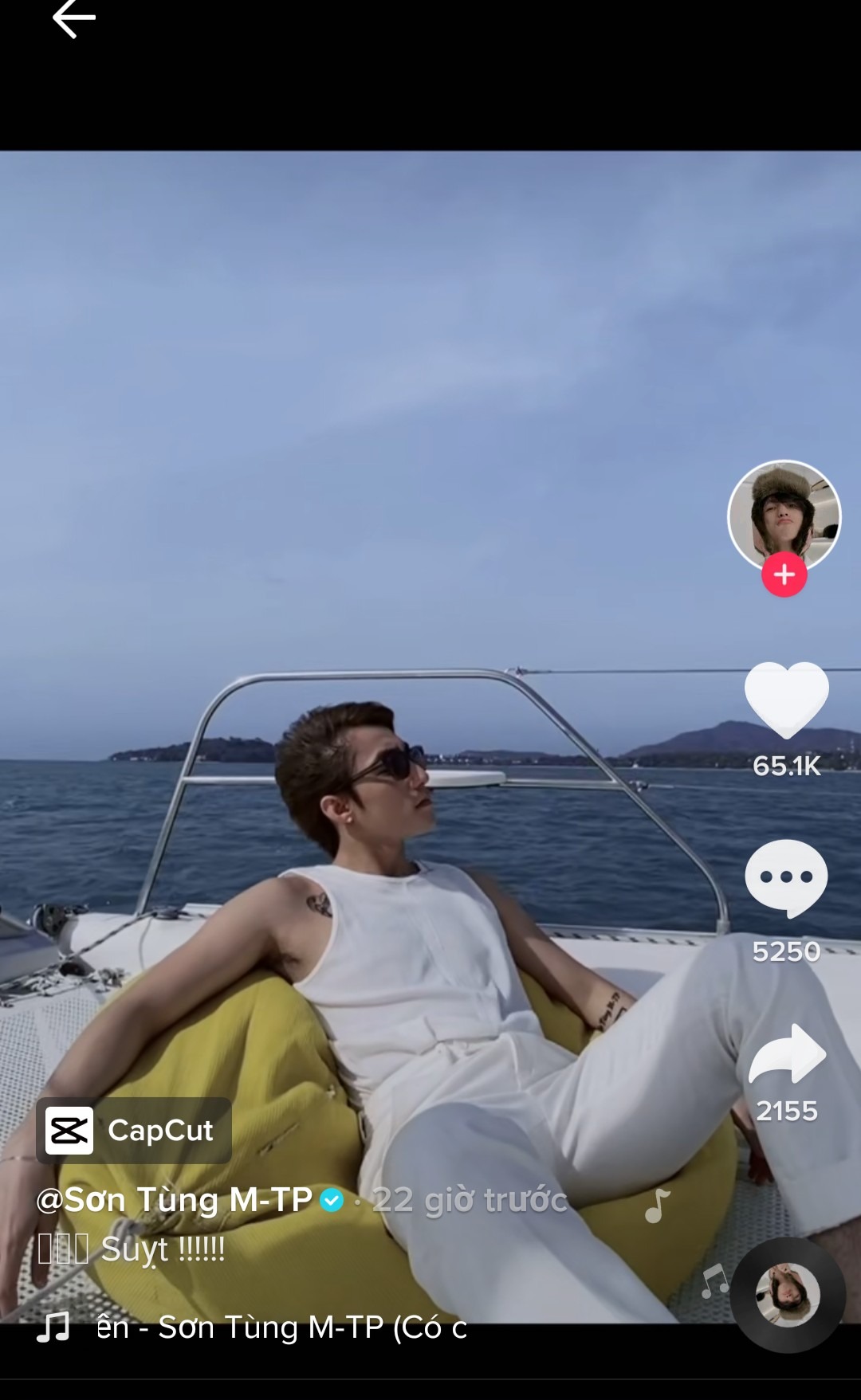Go back using the top arrow

[x=74, y=18]
